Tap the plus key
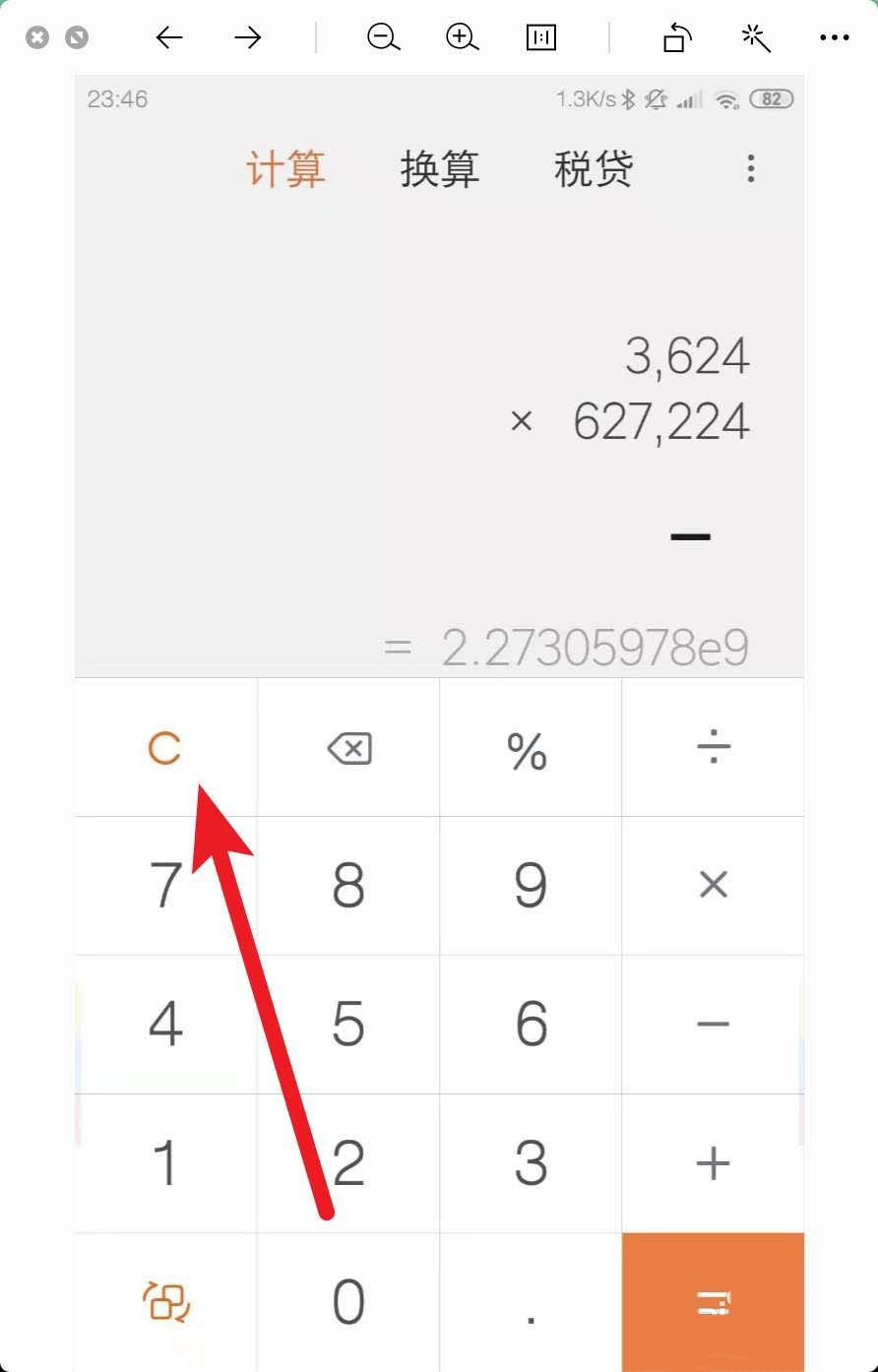878x1372 pixels. point(713,1163)
